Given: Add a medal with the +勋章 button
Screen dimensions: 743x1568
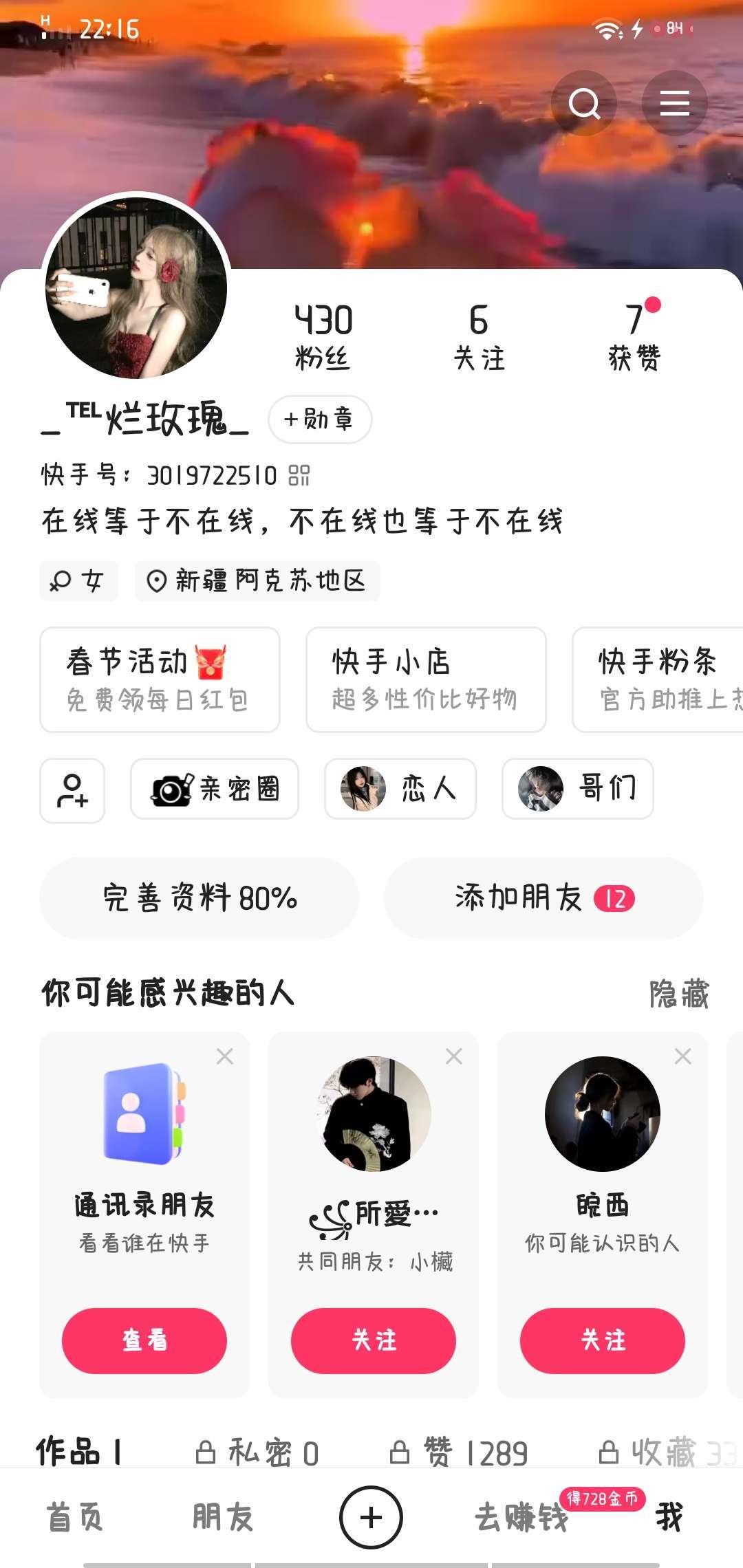Looking at the screenshot, I should [320, 419].
